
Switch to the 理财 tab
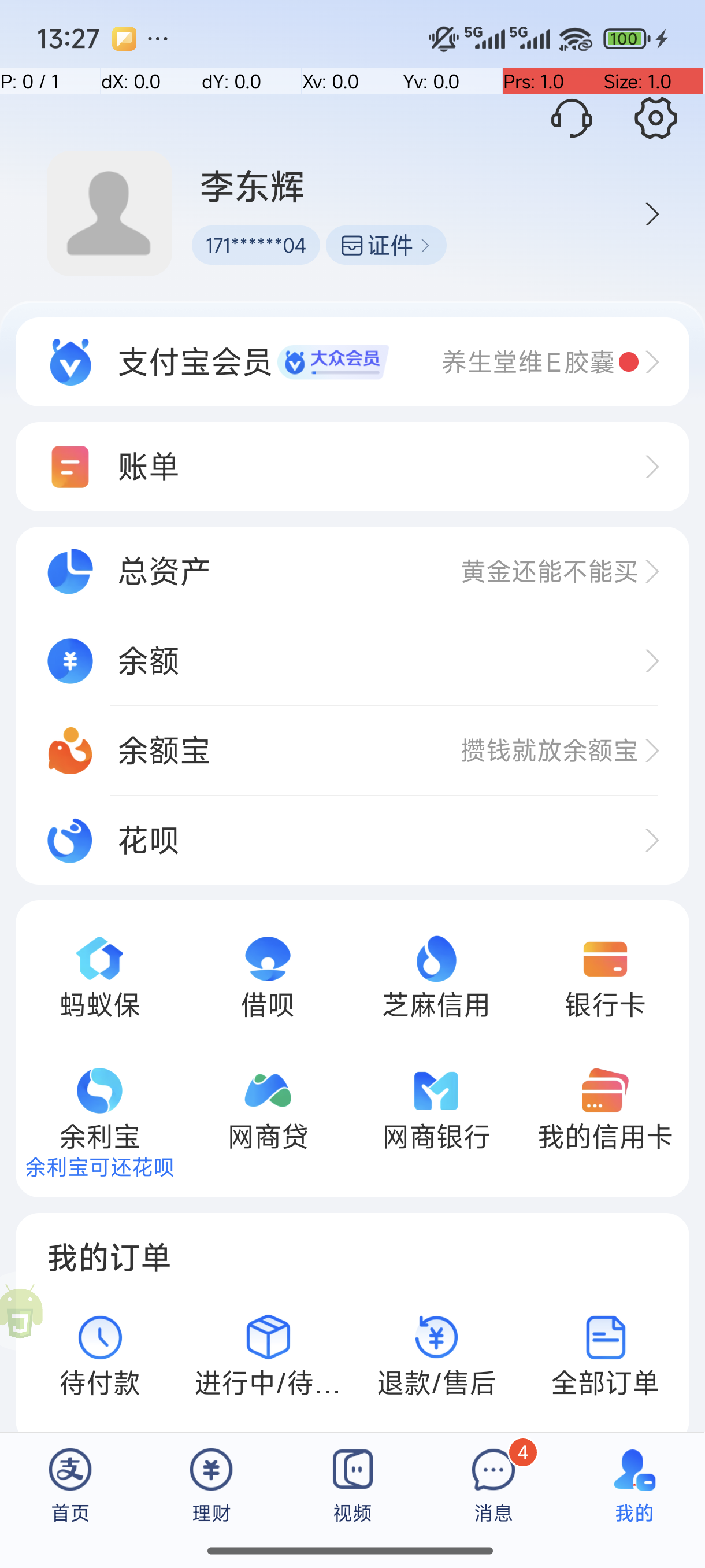pos(211,1484)
